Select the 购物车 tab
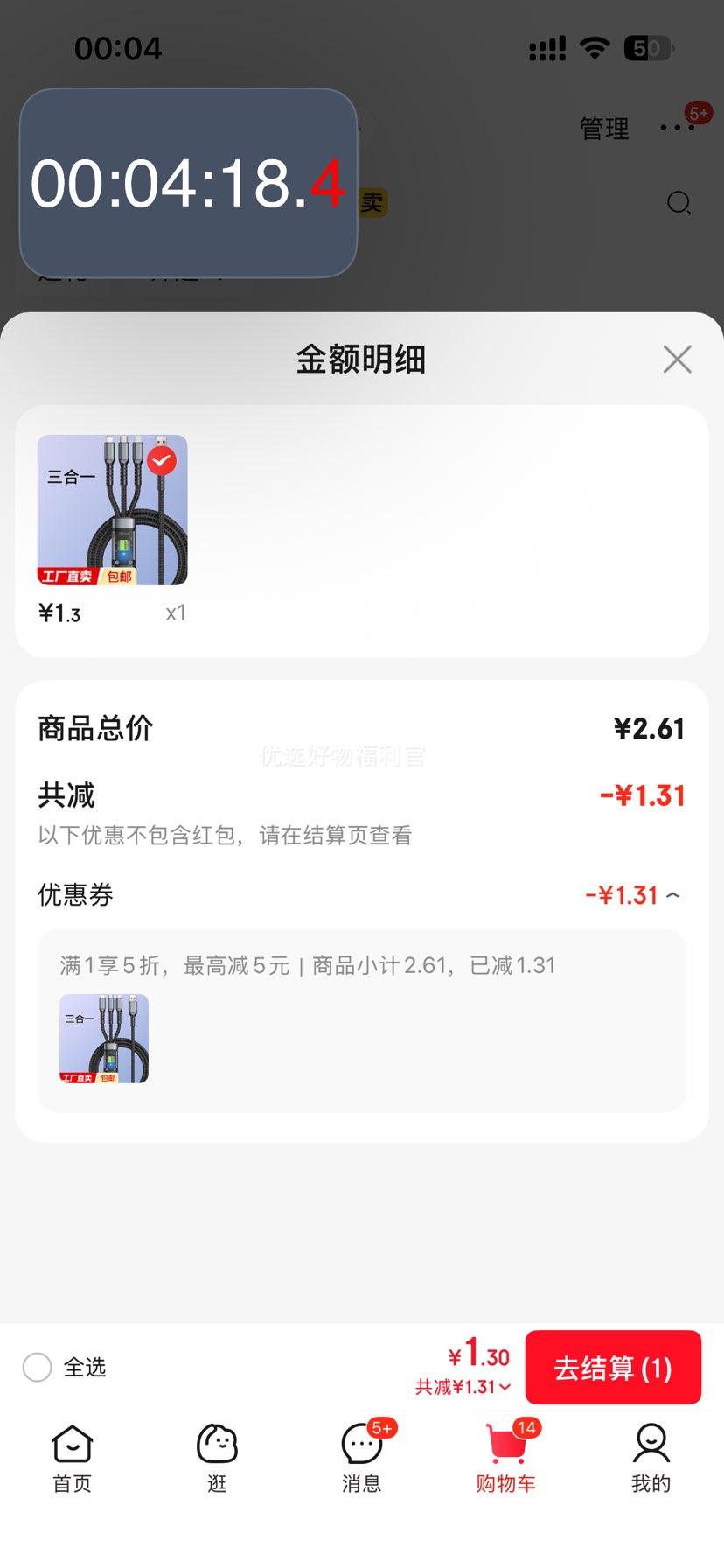This screenshot has height=1568, width=724. [x=506, y=1459]
